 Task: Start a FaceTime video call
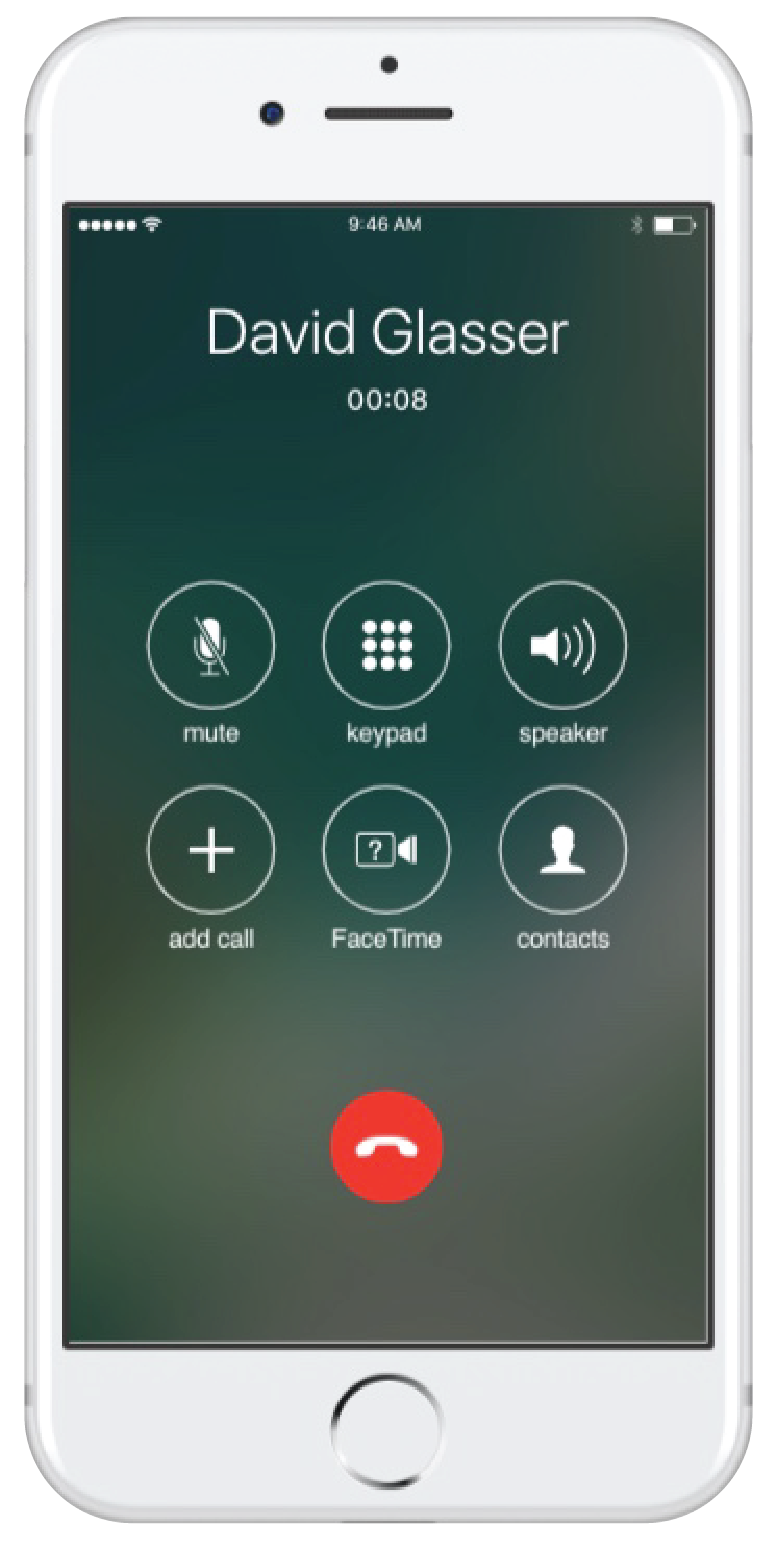386,850
